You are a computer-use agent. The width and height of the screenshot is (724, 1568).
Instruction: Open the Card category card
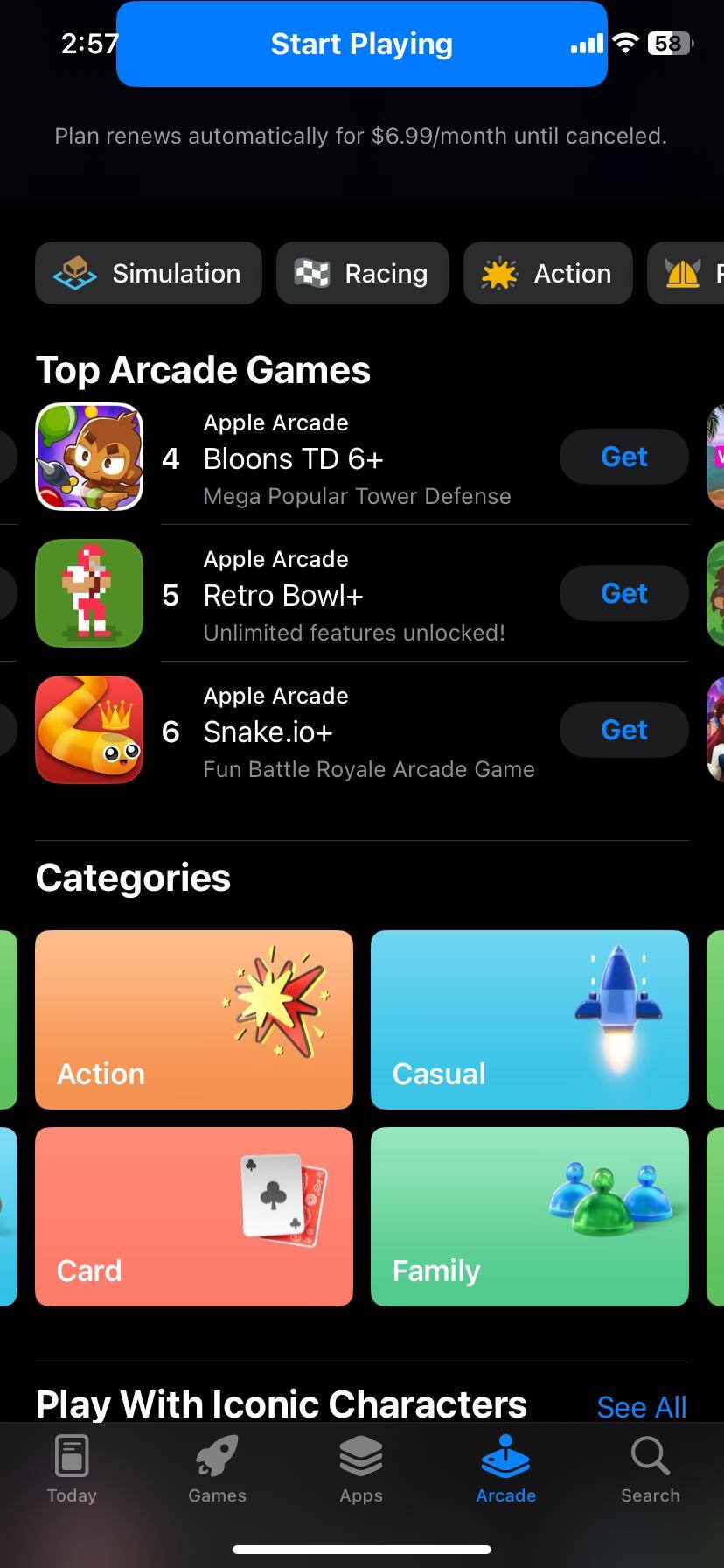[x=194, y=1216]
